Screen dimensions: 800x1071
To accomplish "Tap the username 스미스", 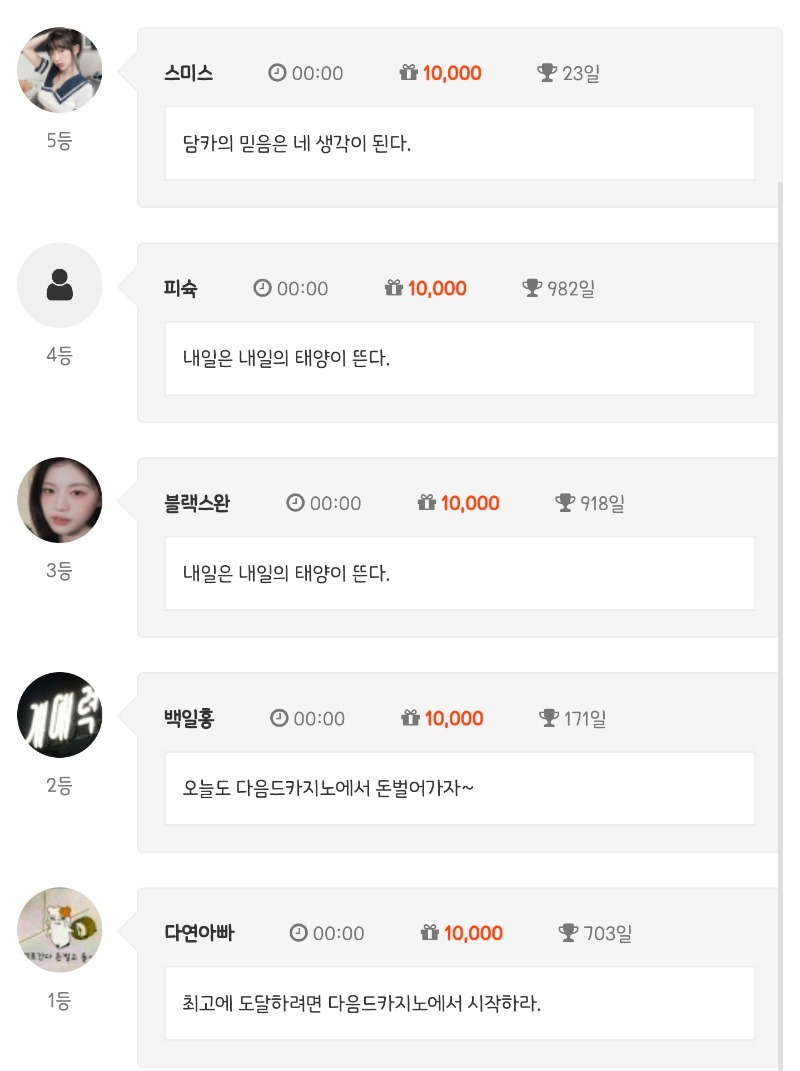I will click(x=189, y=73).
